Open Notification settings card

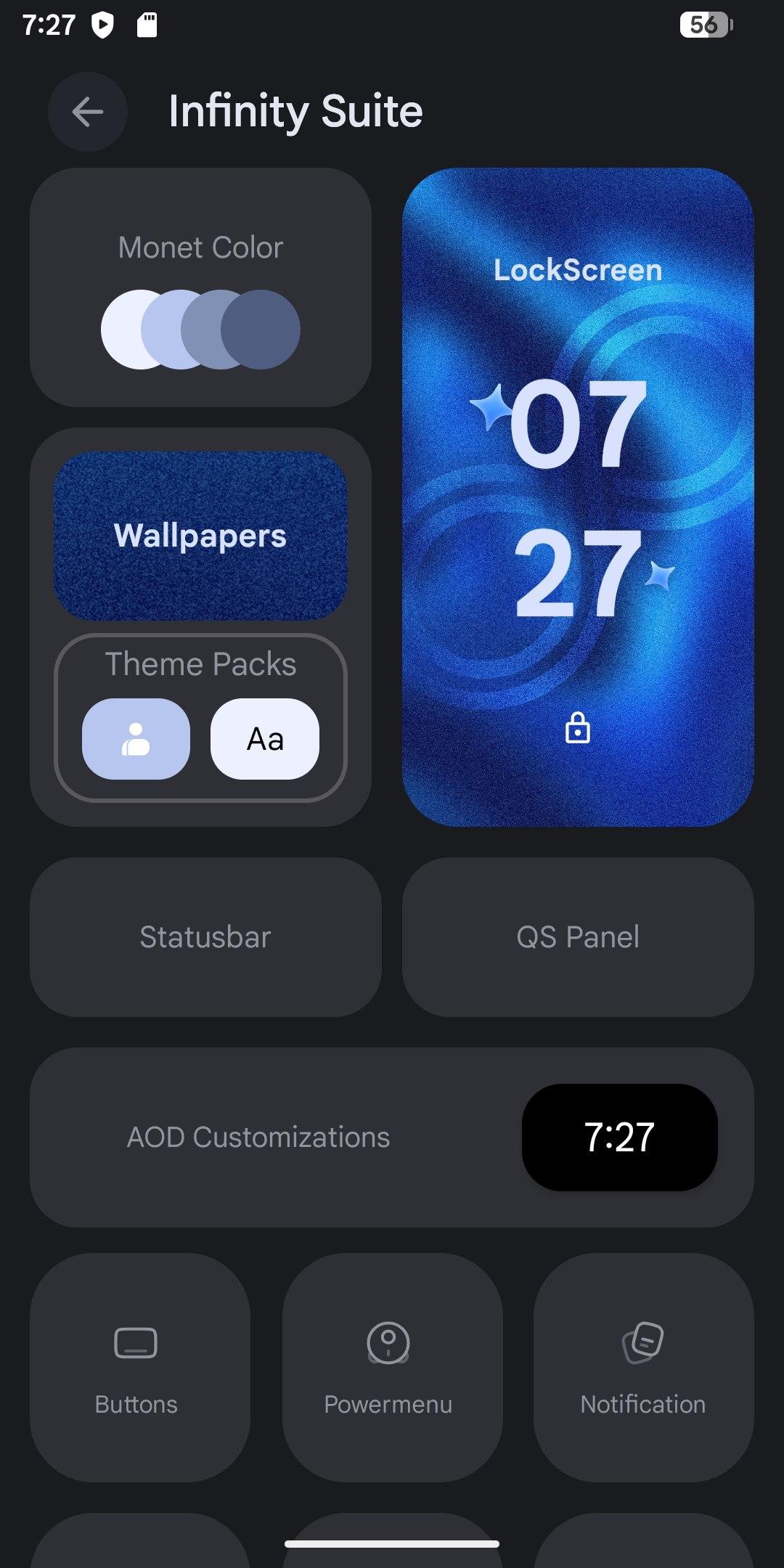tap(643, 1368)
